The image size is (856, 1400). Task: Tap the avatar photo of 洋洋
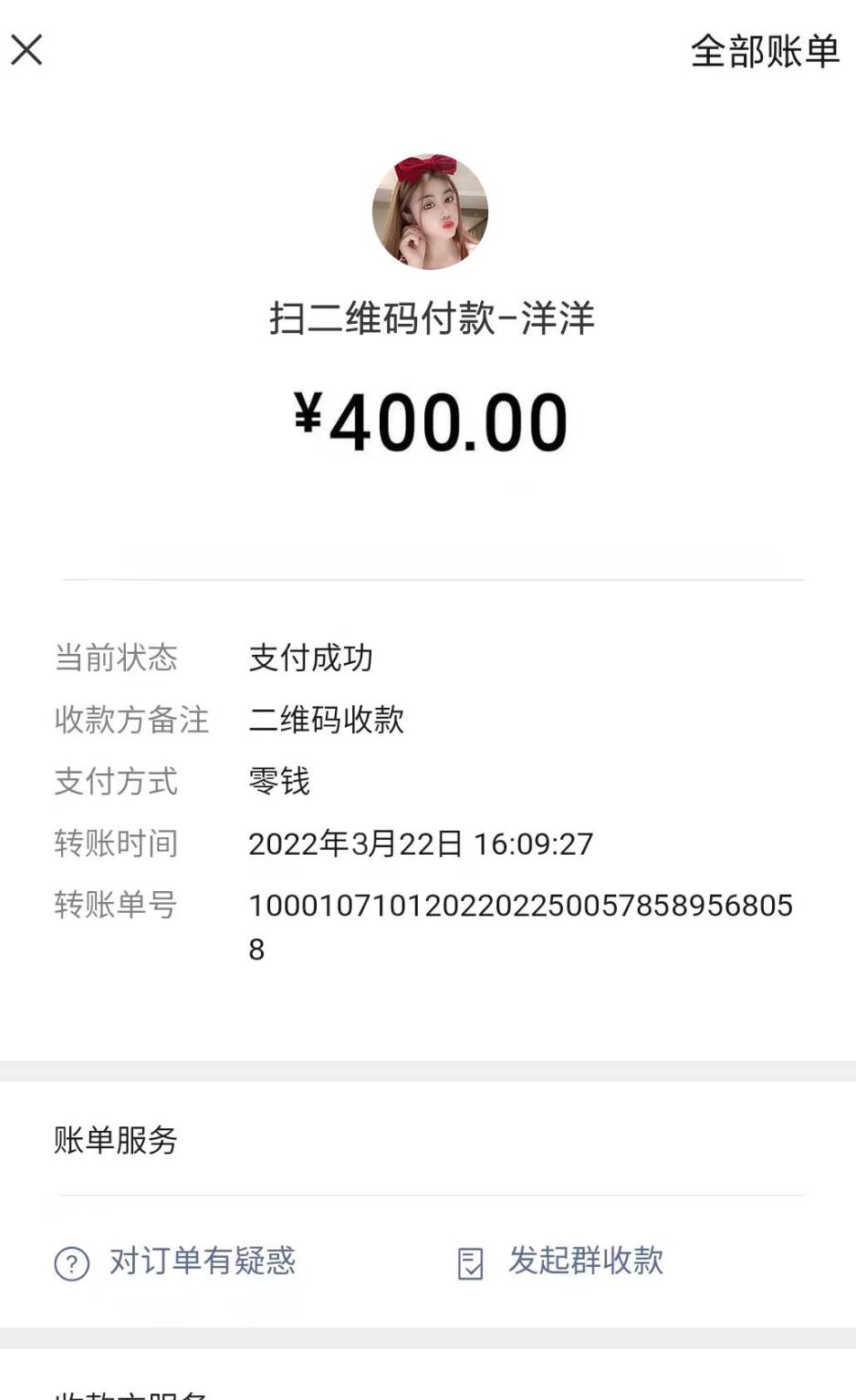tap(429, 211)
